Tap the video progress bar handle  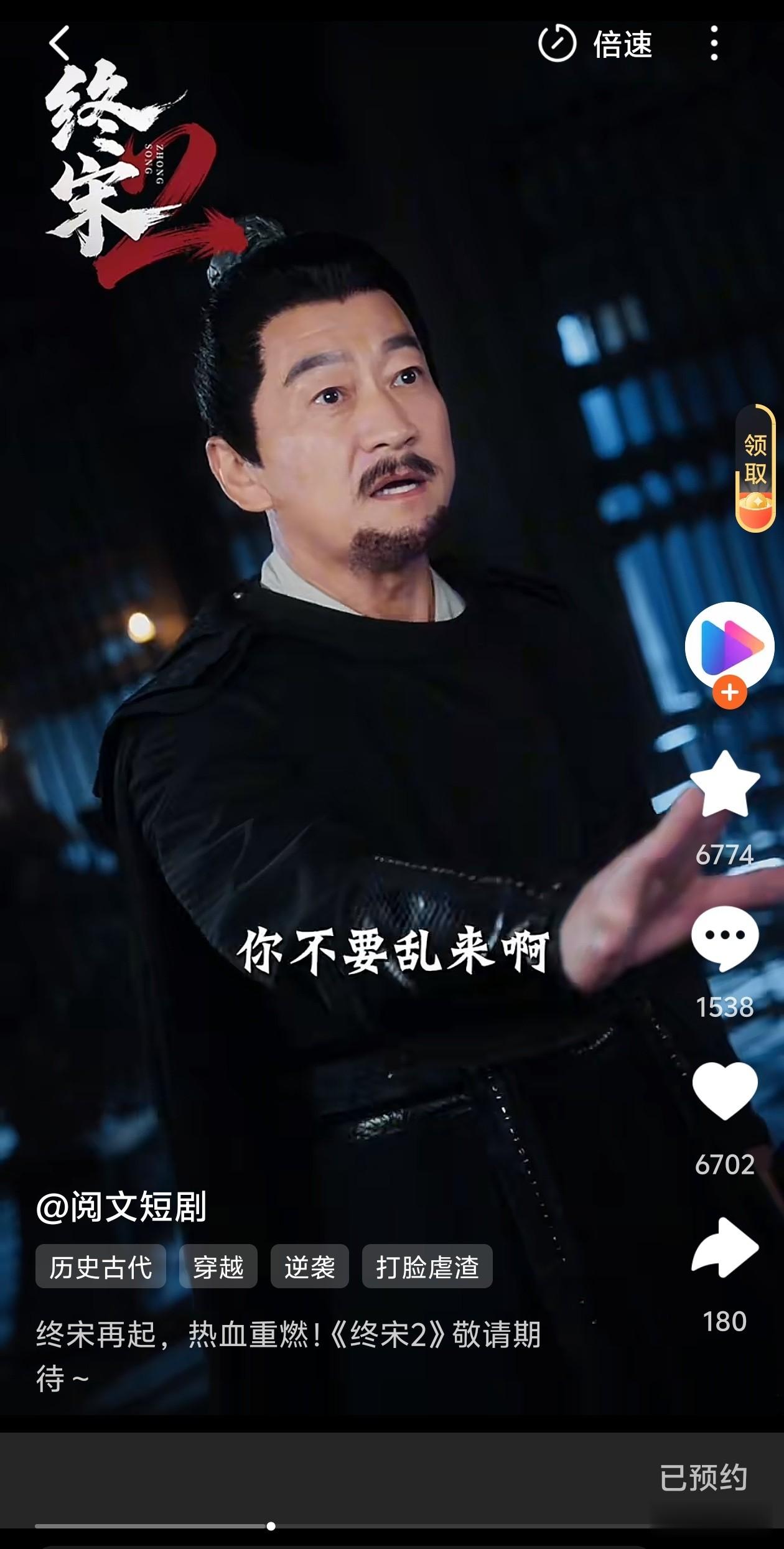tap(271, 1526)
